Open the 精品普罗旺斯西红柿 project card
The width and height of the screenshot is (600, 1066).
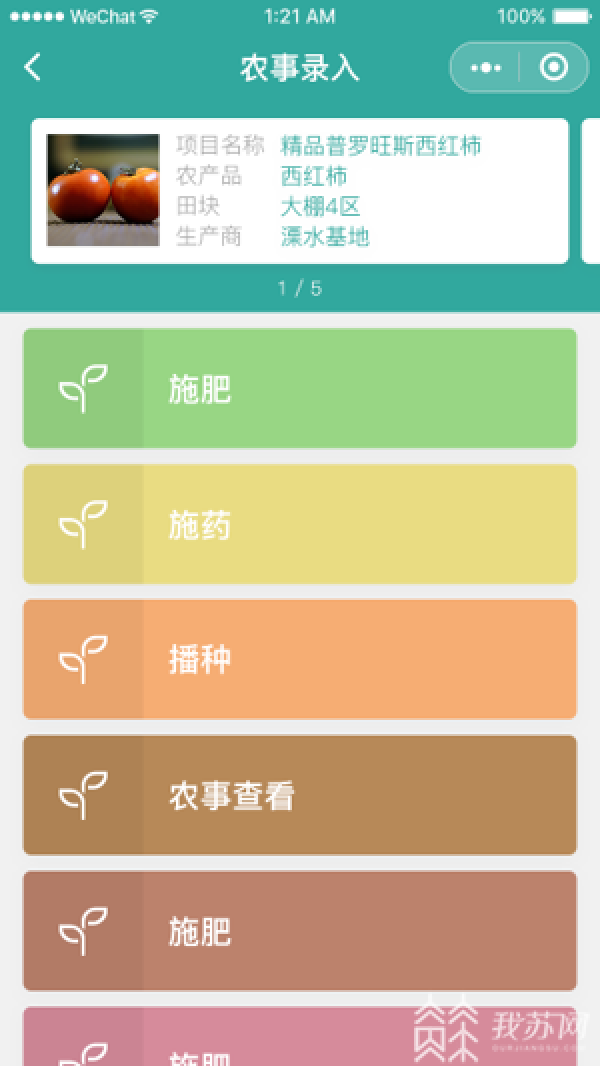coord(300,191)
